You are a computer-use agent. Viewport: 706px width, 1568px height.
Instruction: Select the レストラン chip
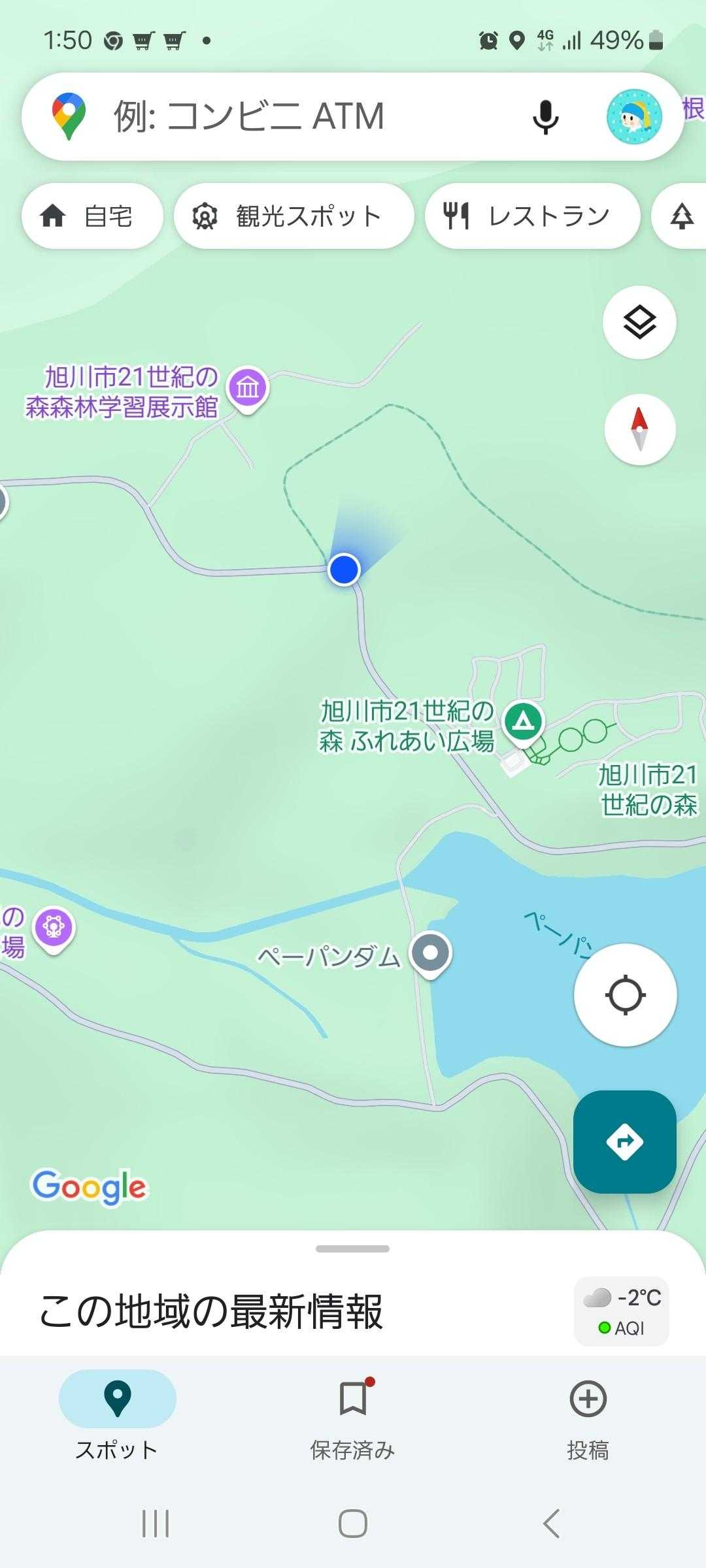click(x=531, y=216)
